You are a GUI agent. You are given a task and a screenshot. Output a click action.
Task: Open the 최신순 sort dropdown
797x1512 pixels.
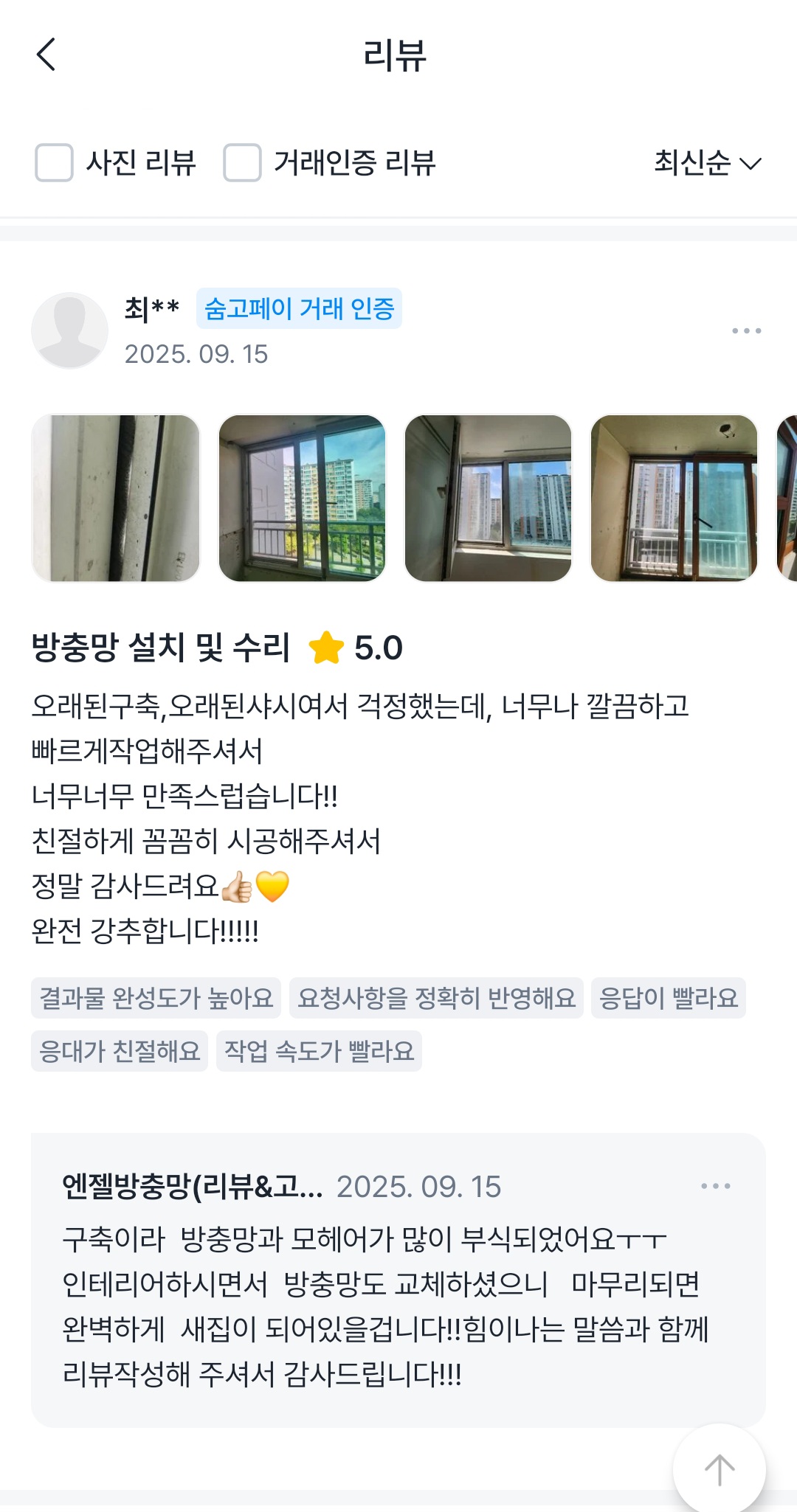tap(707, 163)
